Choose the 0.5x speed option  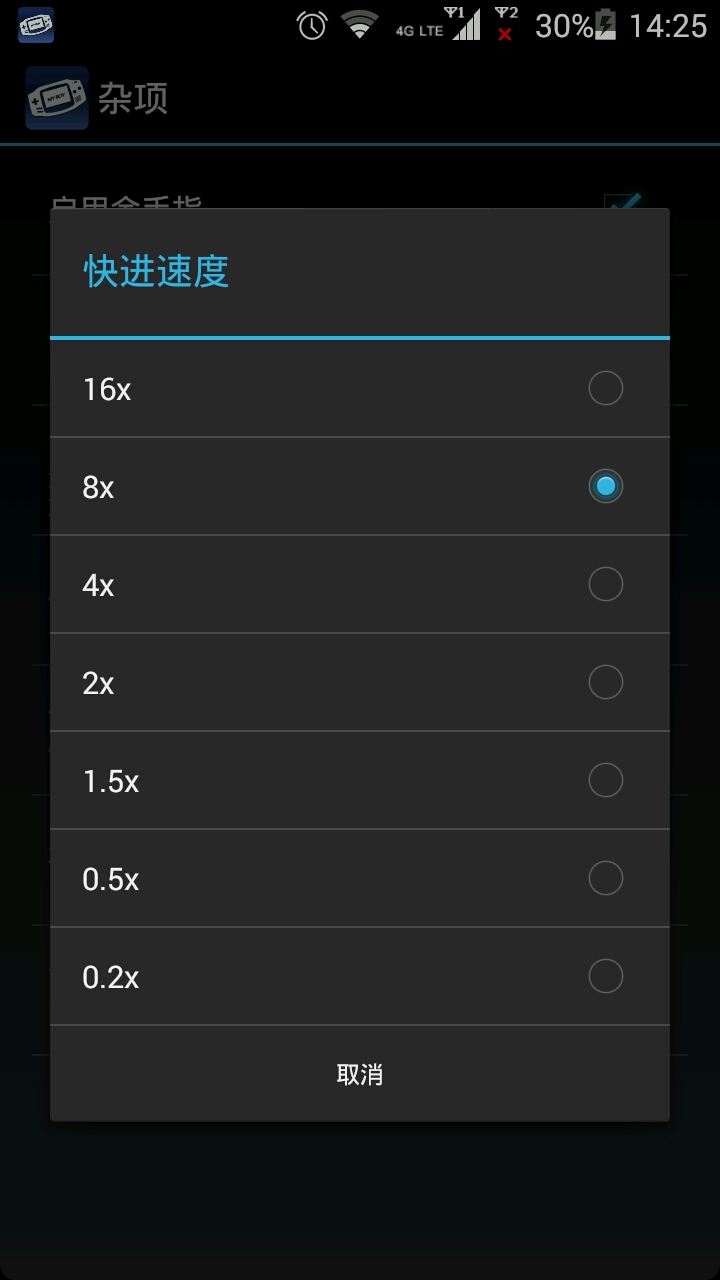coord(360,878)
